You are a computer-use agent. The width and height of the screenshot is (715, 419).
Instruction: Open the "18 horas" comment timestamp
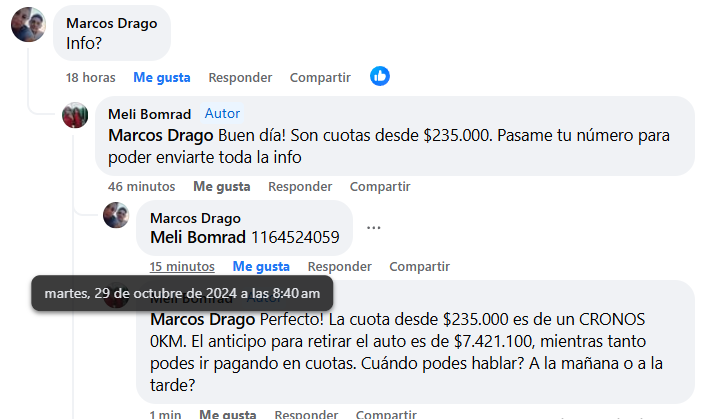pyautogui.click(x=91, y=77)
